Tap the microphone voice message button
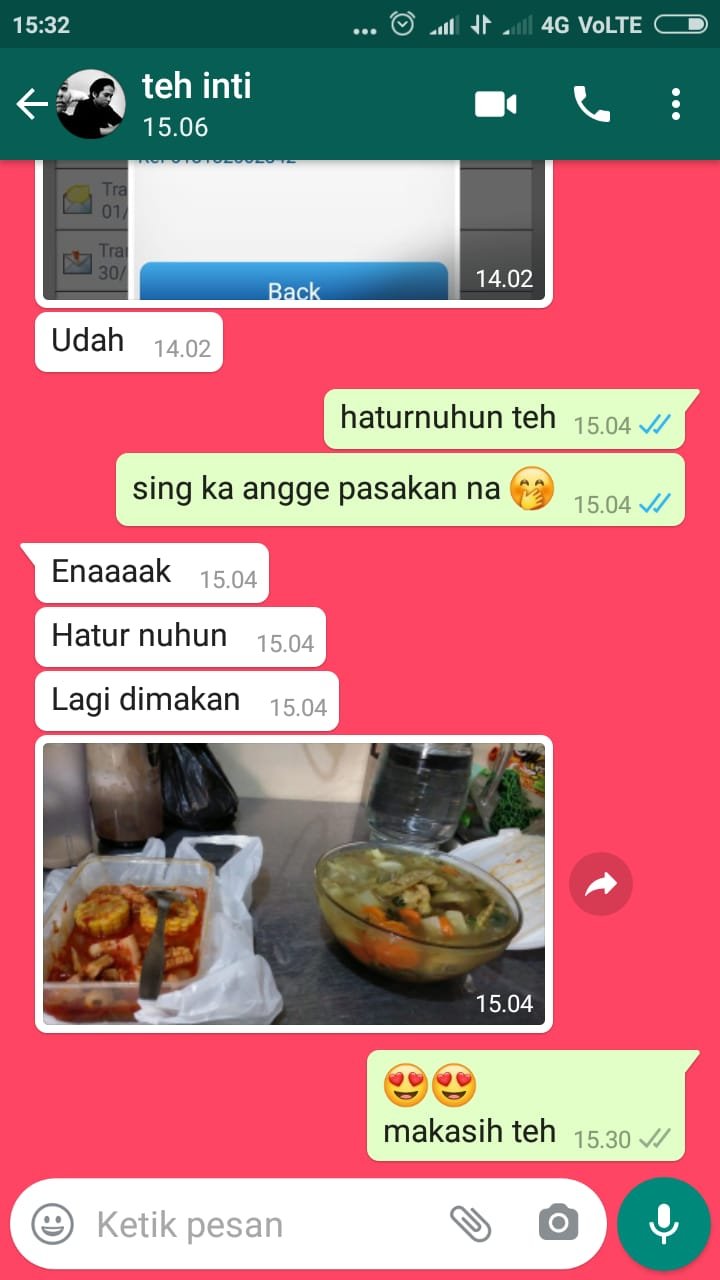 pos(663,1224)
